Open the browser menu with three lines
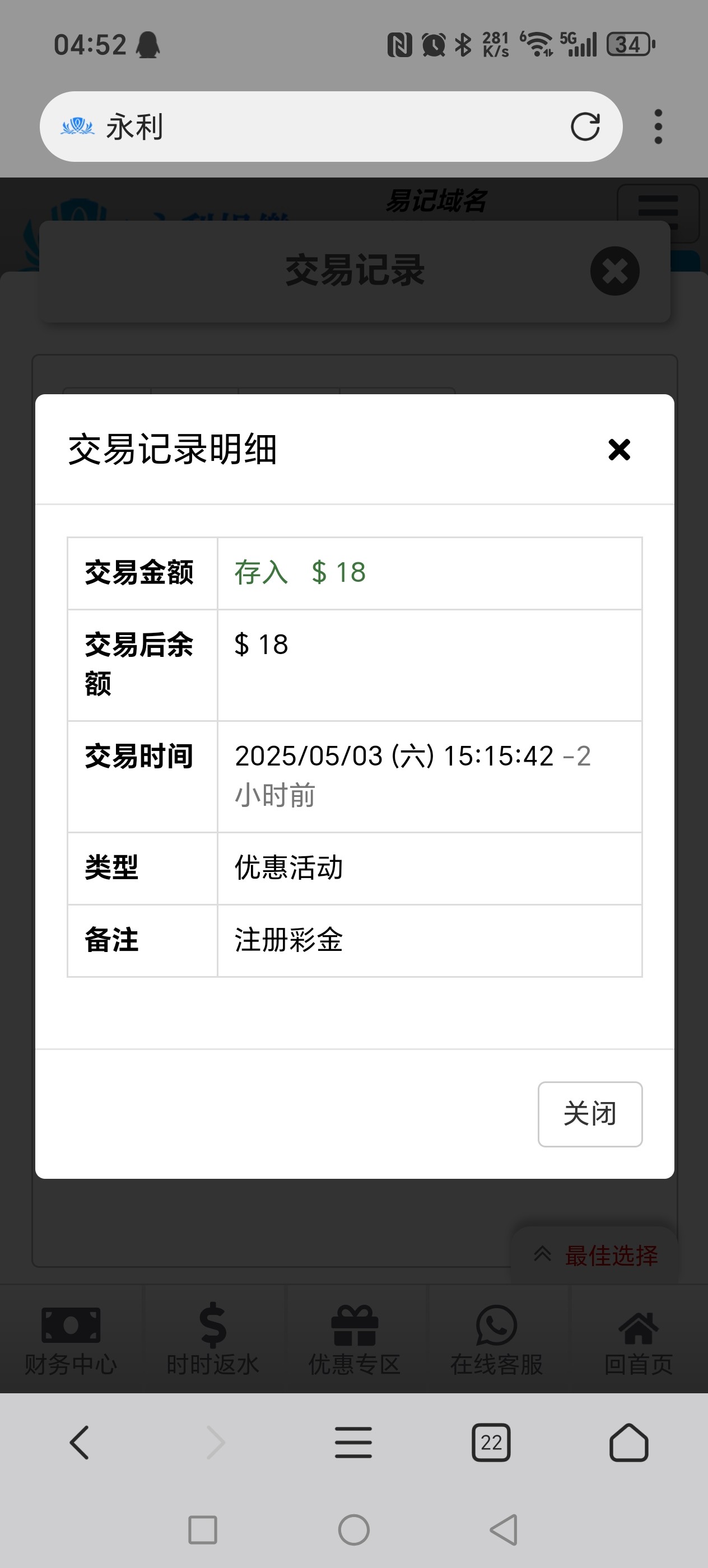This screenshot has width=708, height=1568. (x=353, y=1442)
